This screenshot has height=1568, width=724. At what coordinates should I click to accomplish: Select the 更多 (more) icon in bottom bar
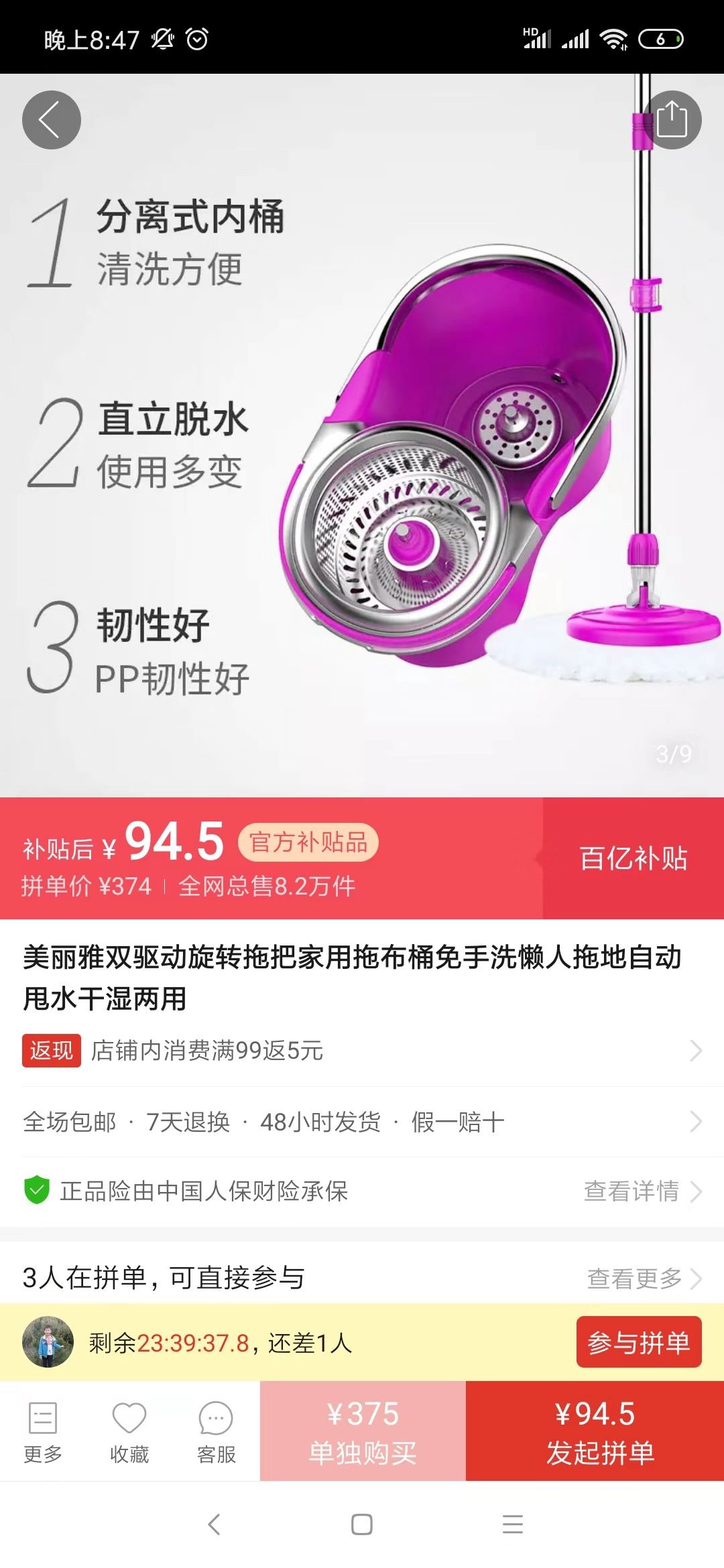click(x=42, y=1418)
